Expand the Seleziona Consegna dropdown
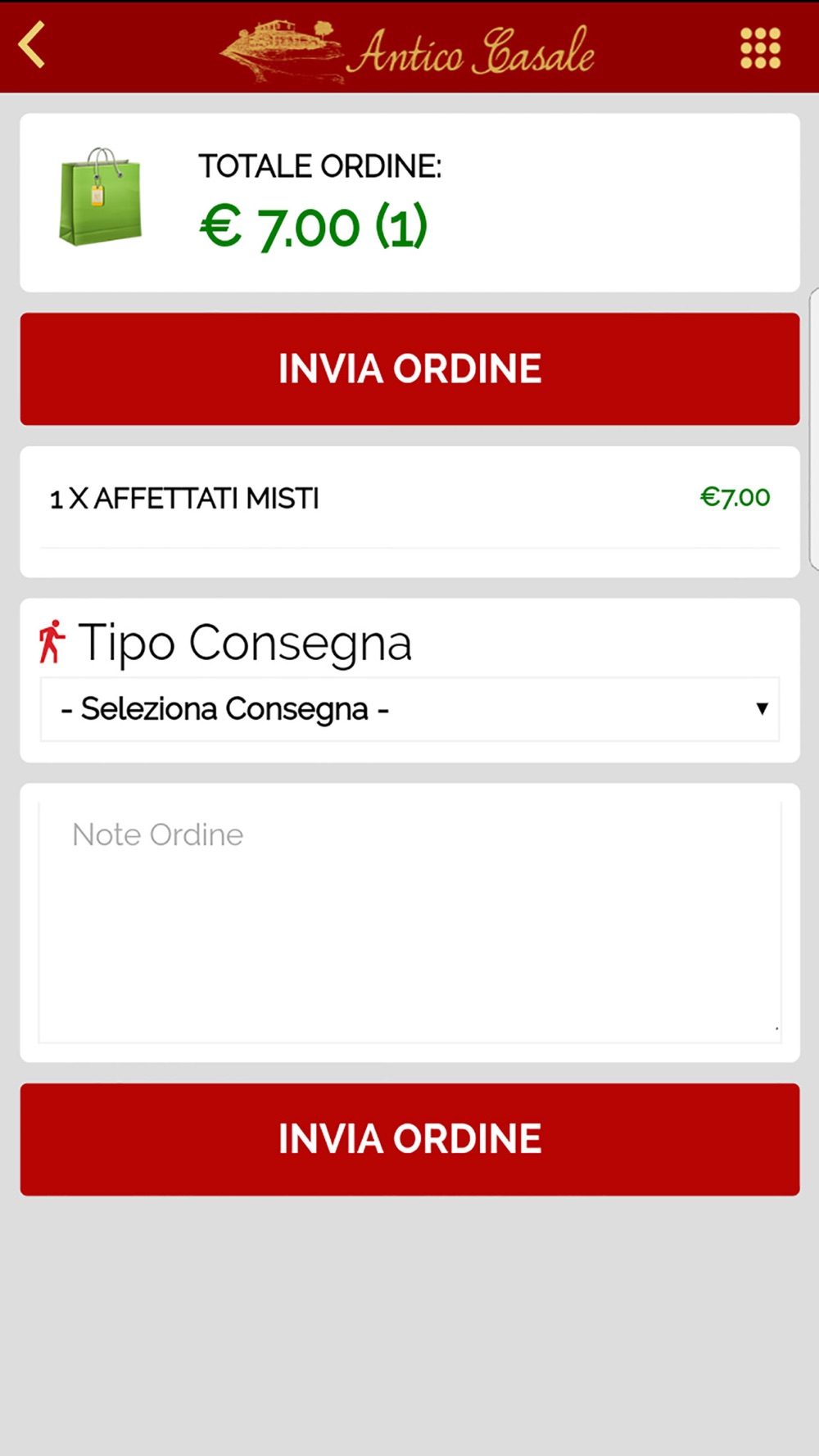Screen dimensions: 819x1456 click(409, 709)
